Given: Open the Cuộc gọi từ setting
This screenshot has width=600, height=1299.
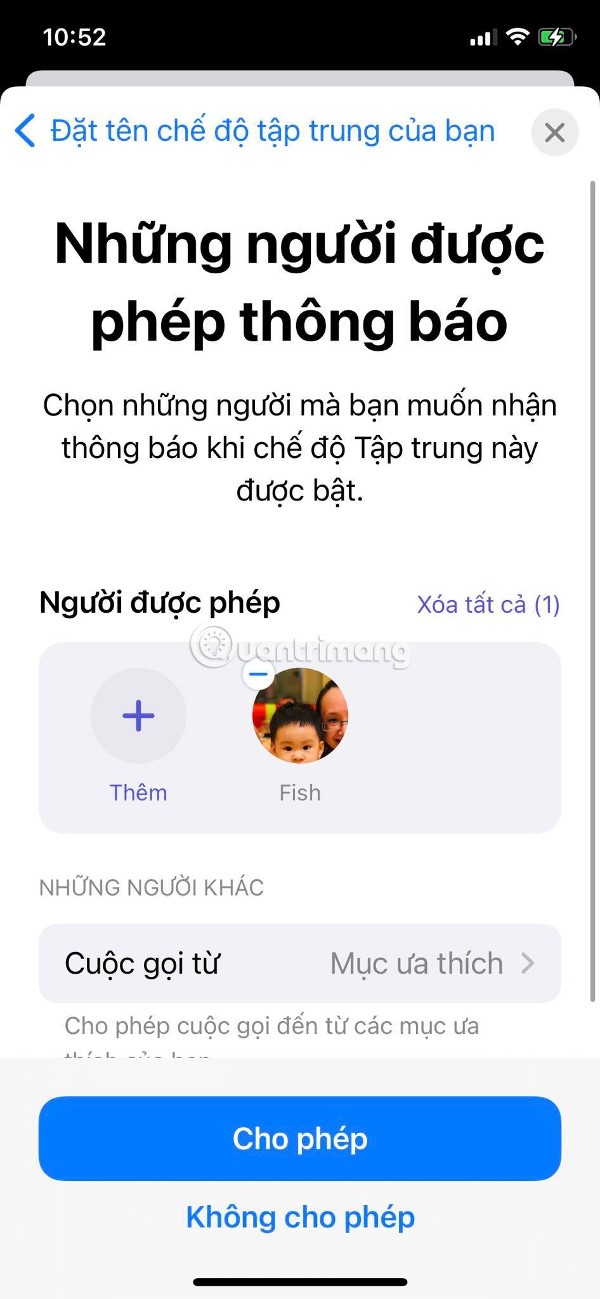Looking at the screenshot, I should click(300, 963).
